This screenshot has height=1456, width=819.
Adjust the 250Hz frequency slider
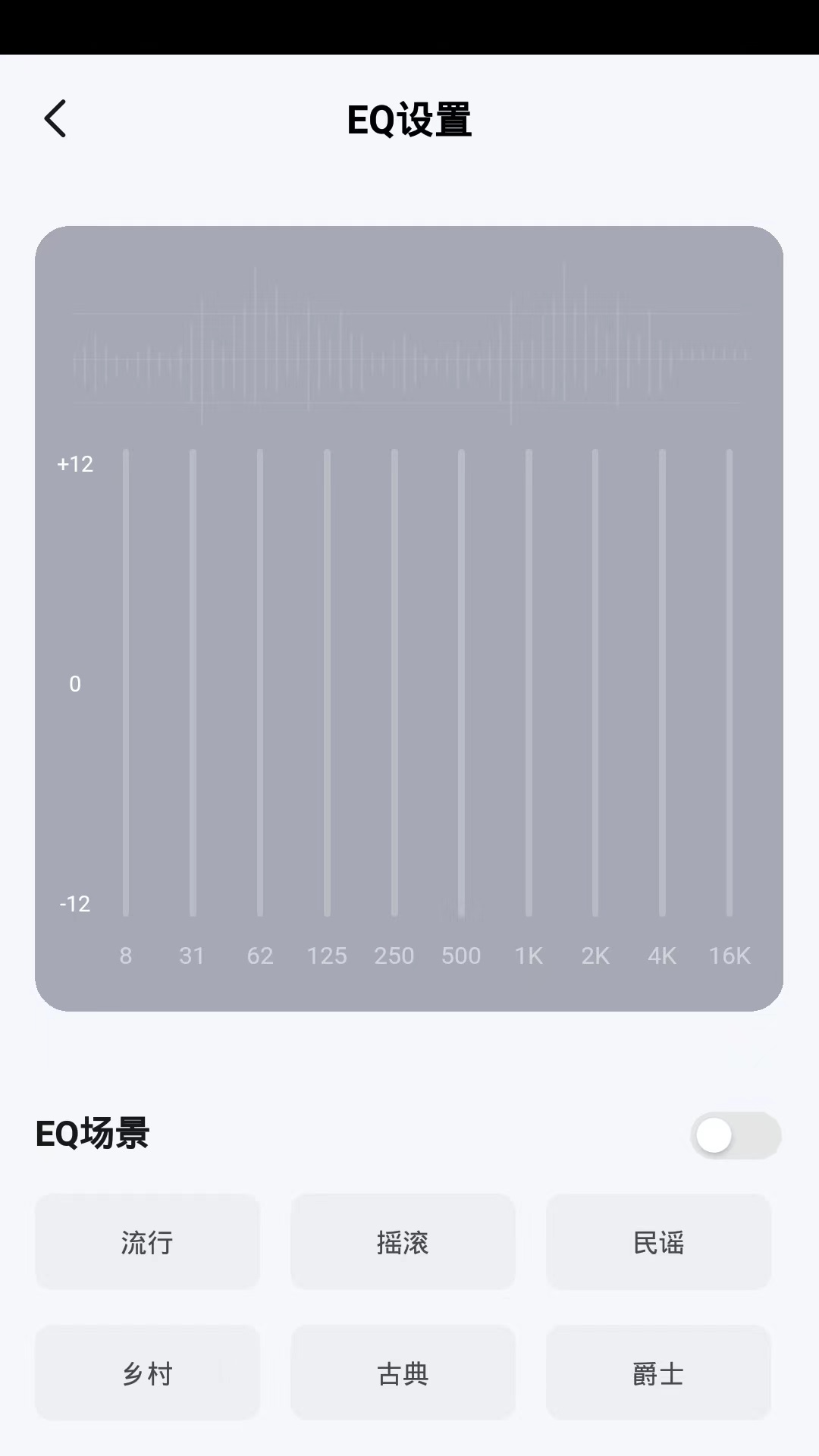394,682
